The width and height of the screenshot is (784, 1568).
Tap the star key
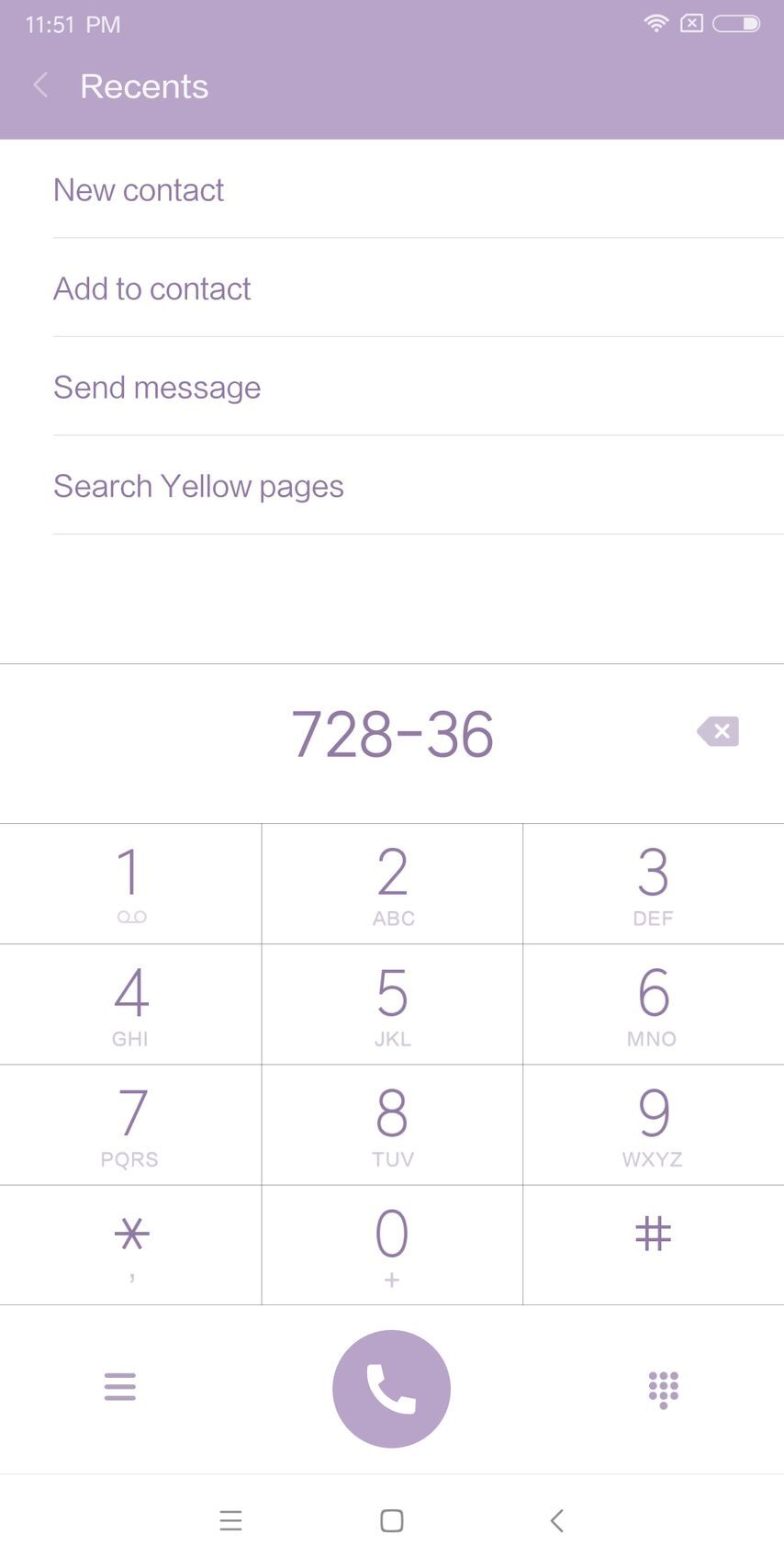(130, 1245)
